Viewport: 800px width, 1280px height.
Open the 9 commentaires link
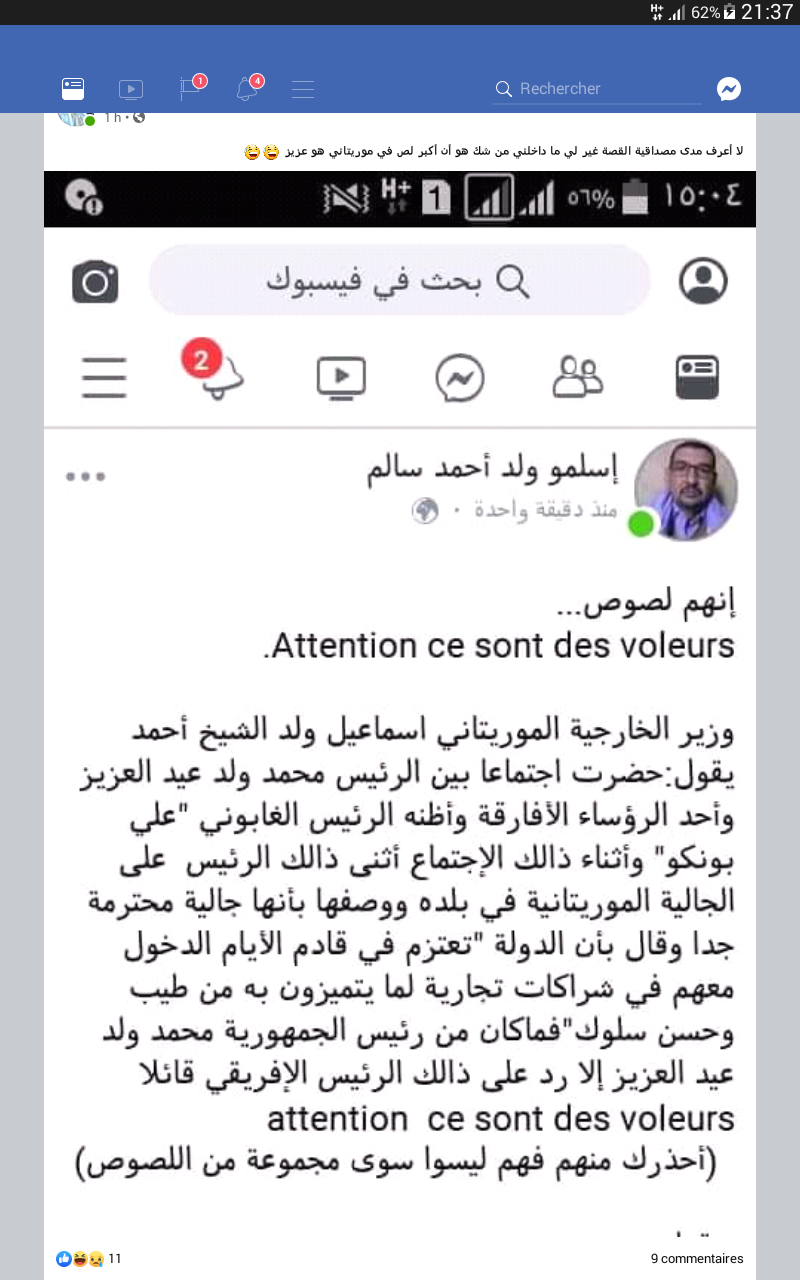click(697, 1259)
